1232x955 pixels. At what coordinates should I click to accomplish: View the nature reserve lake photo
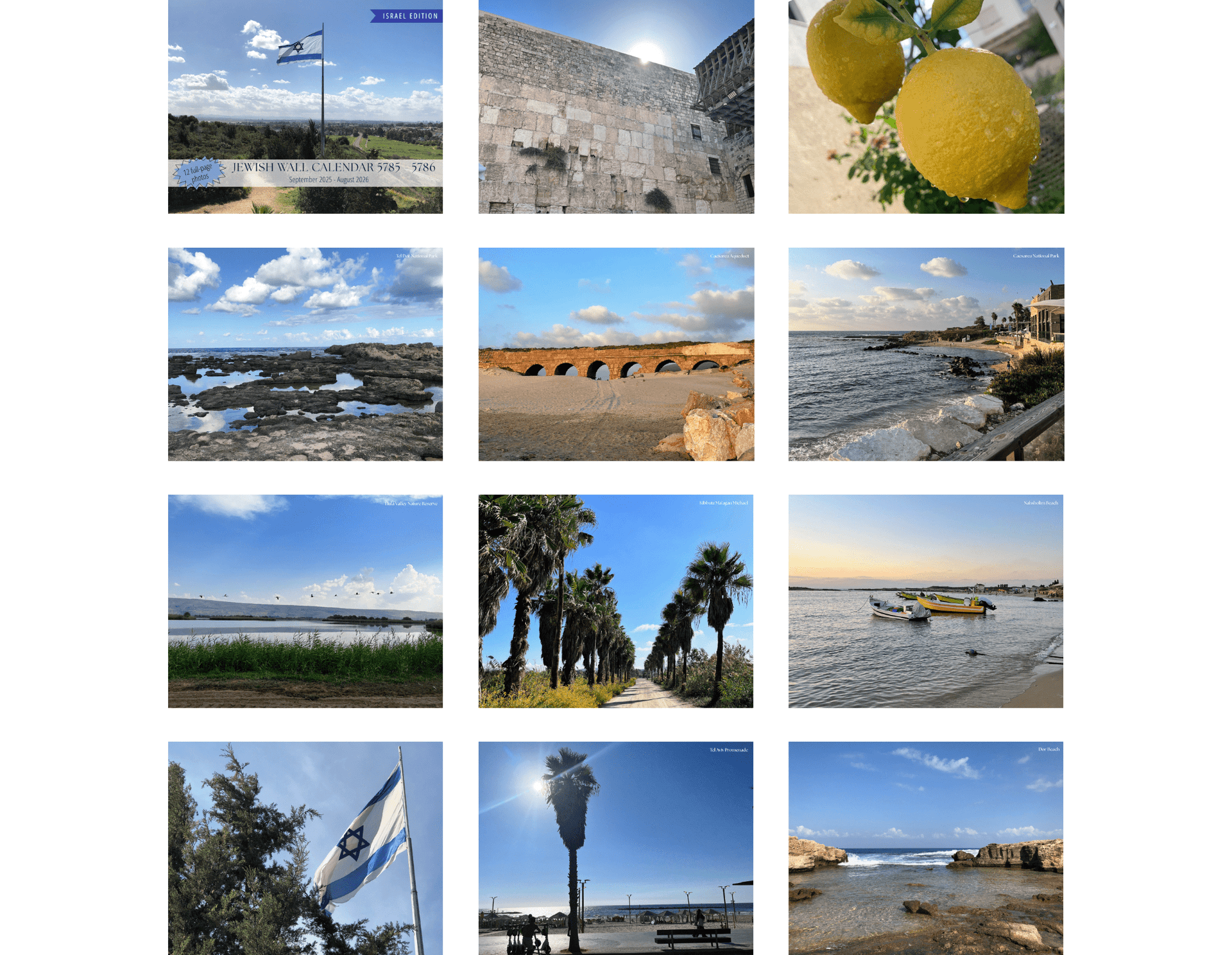tap(305, 601)
